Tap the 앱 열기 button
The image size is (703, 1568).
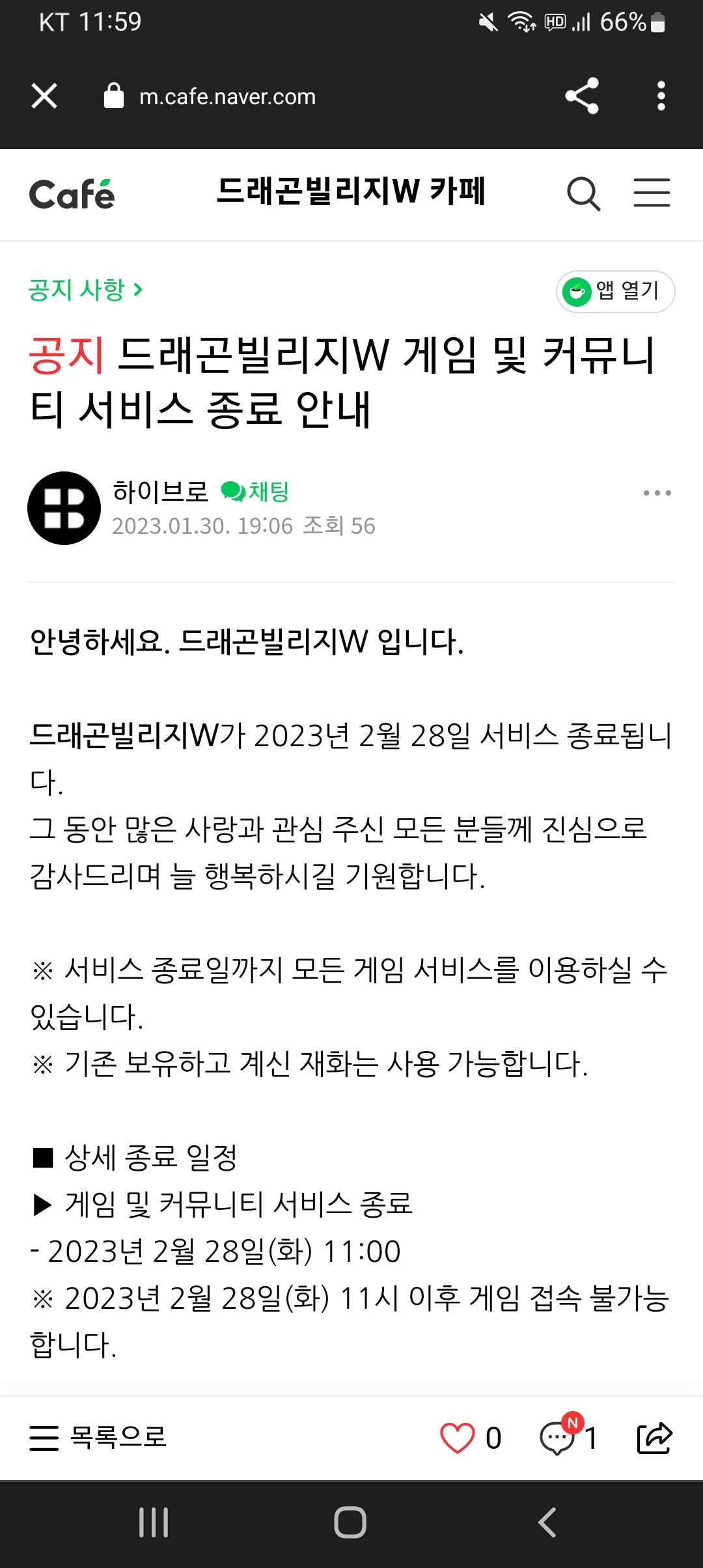(615, 291)
